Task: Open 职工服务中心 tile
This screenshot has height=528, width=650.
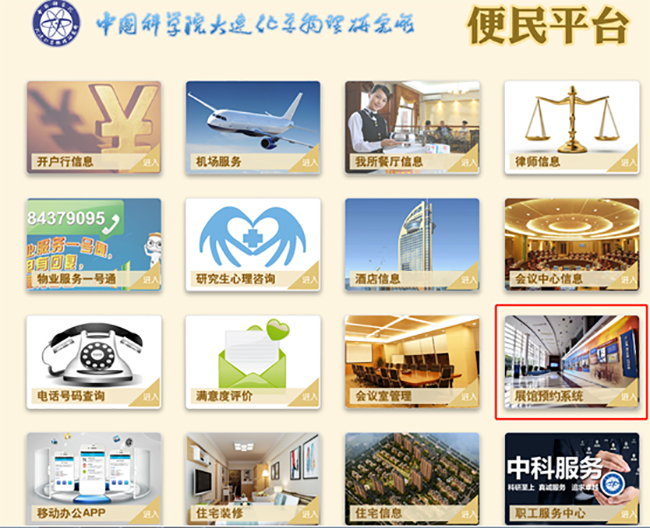Action: point(571,477)
